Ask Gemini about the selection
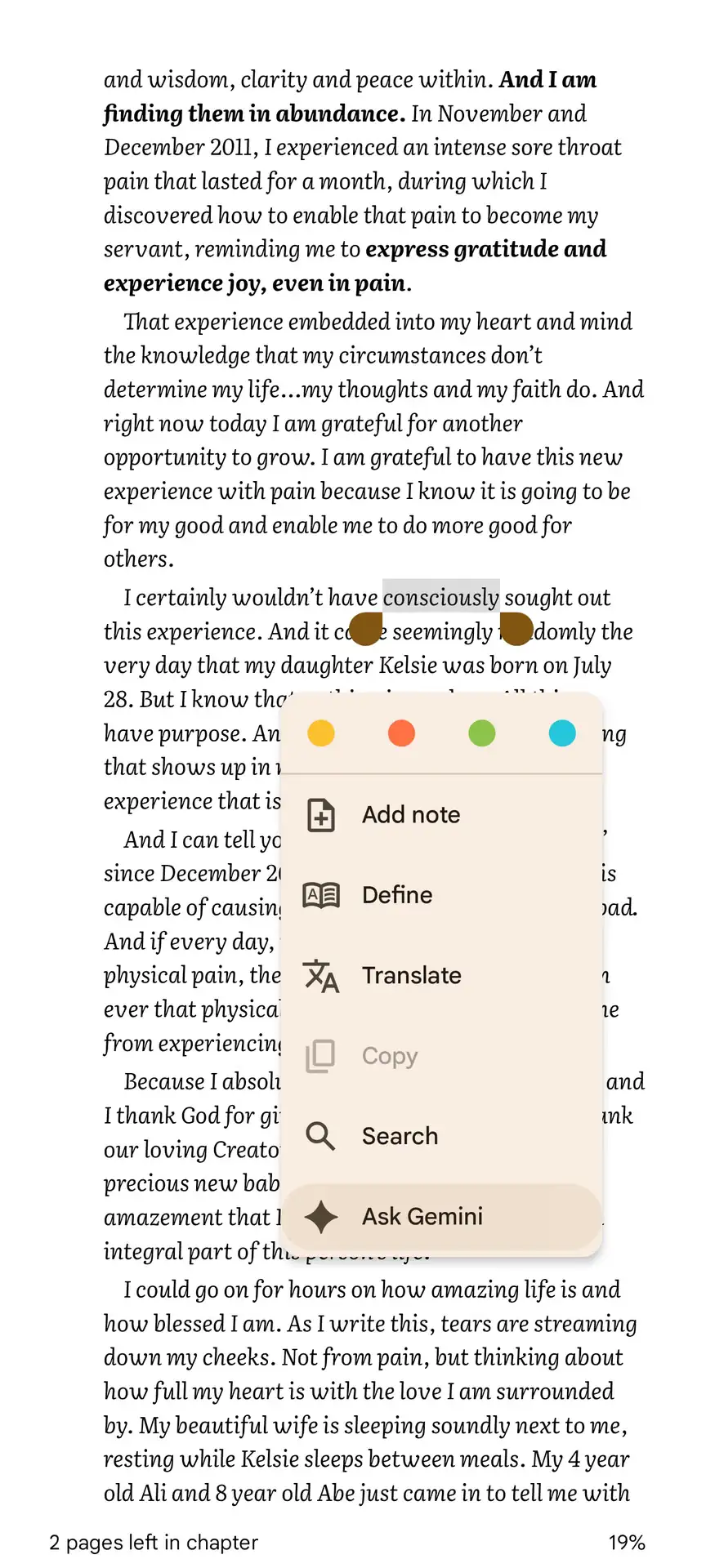Screen dimensions: 706x1568 (422, 1217)
